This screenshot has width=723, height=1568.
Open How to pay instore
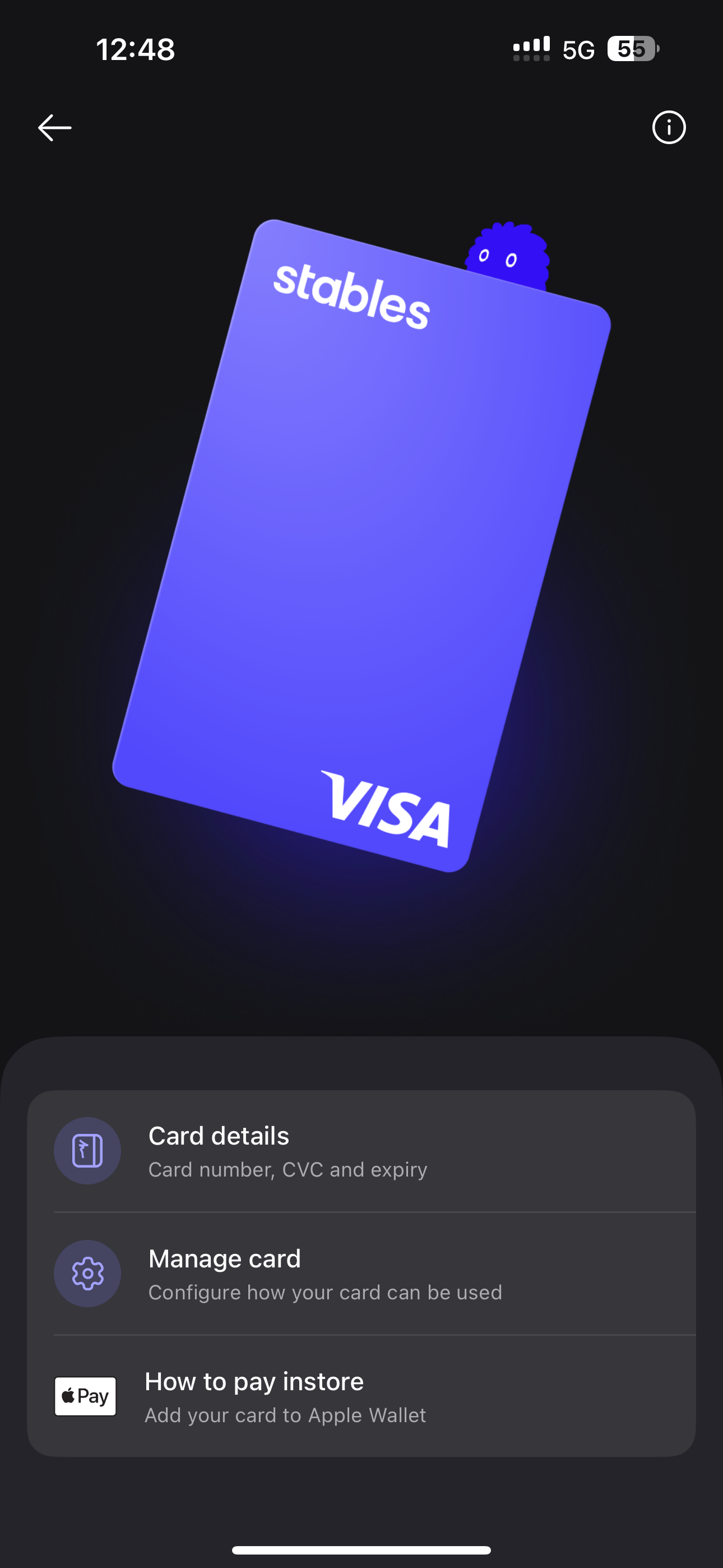pos(361,1396)
